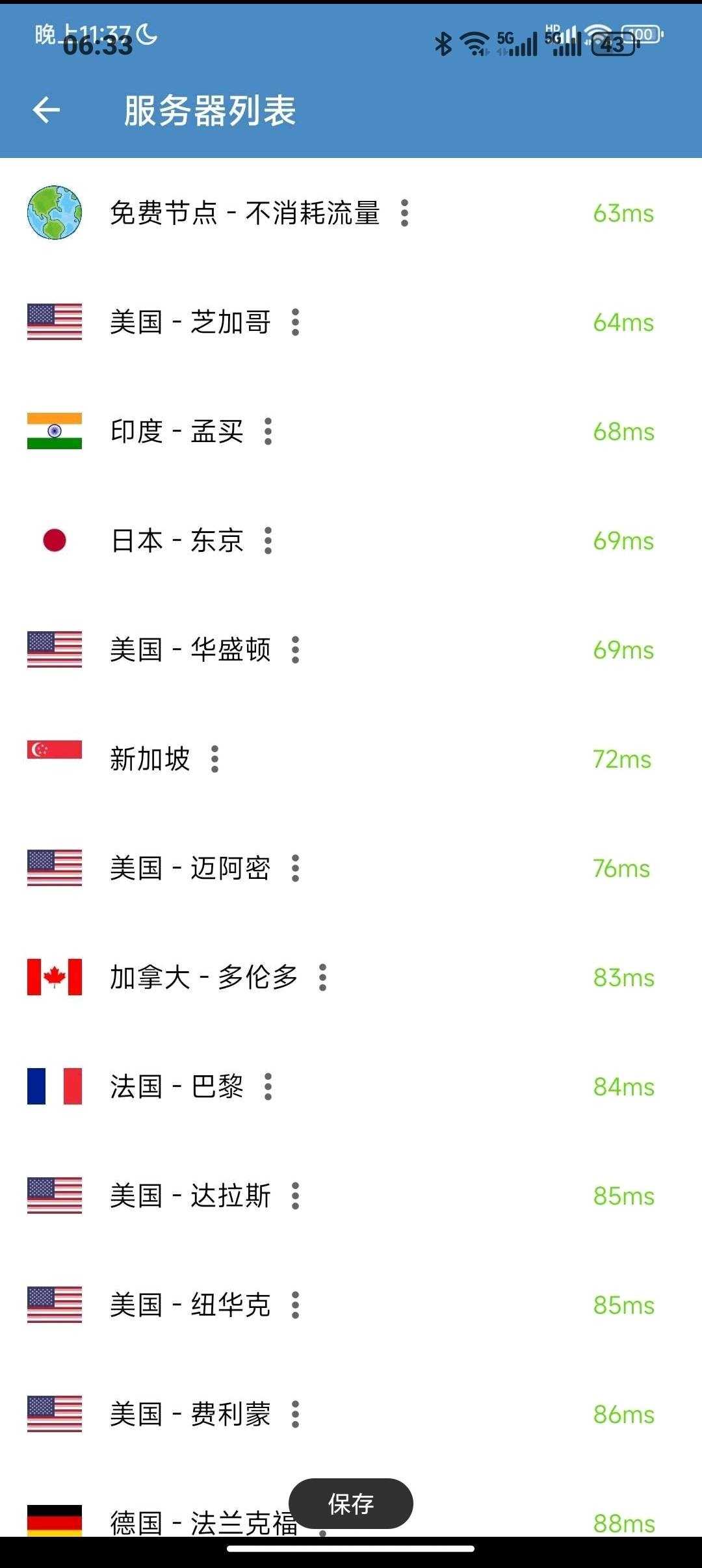The height and width of the screenshot is (1568, 702).
Task: Open options for 日本 - 东京
Action: coord(268,541)
